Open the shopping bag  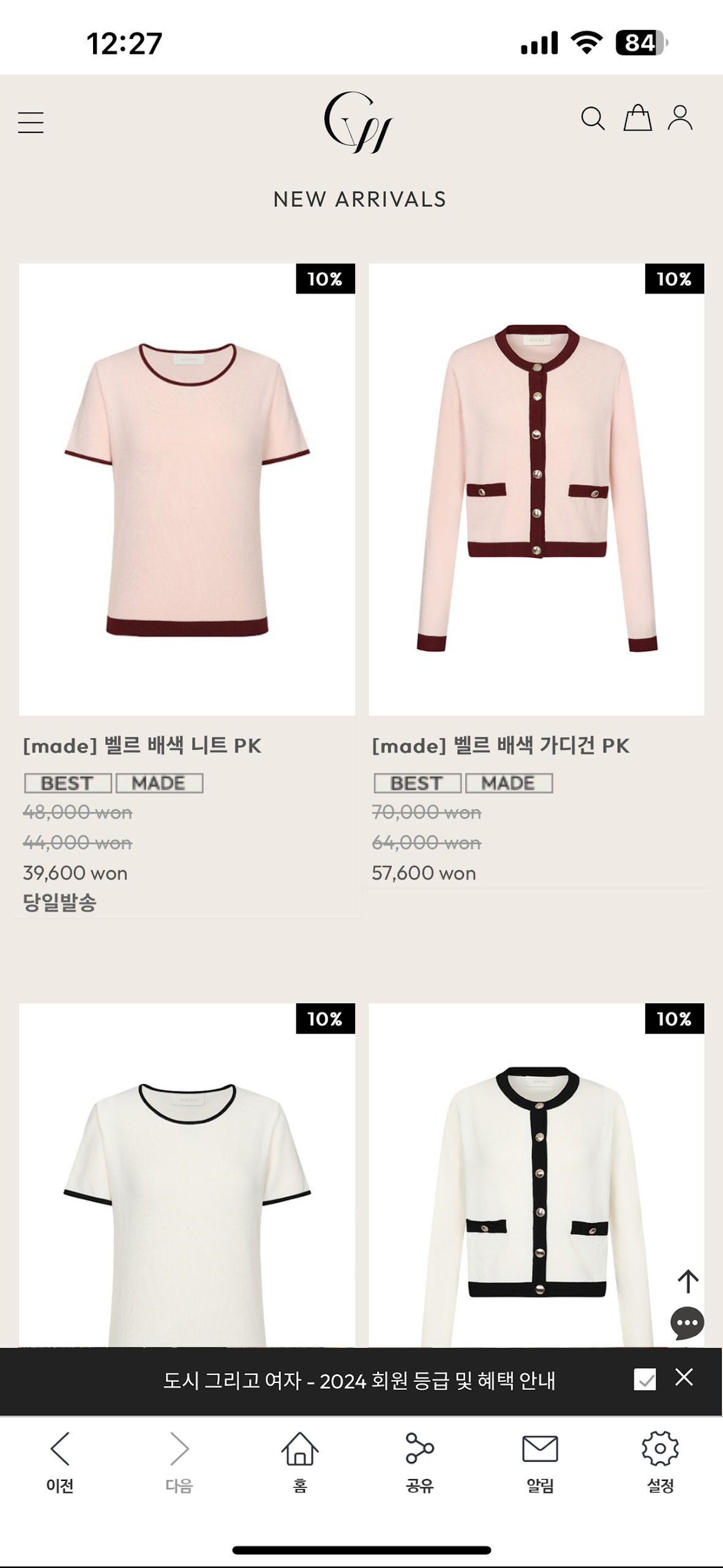pyautogui.click(x=637, y=118)
